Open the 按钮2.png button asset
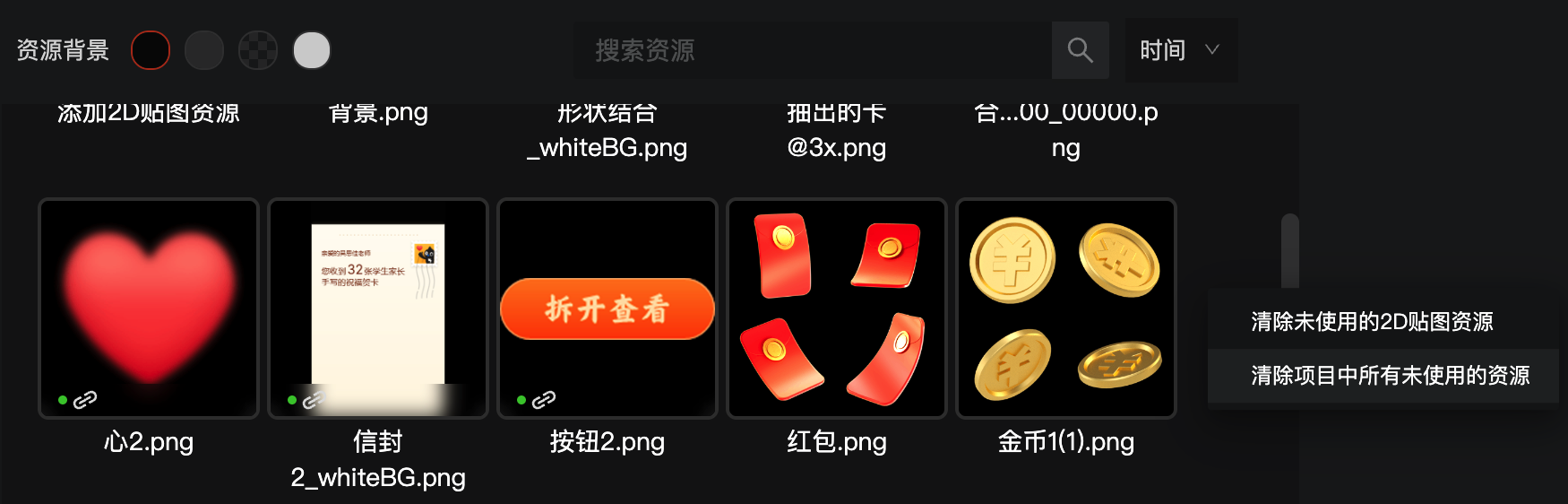Viewport: 1568px width, 504px height. [x=607, y=308]
